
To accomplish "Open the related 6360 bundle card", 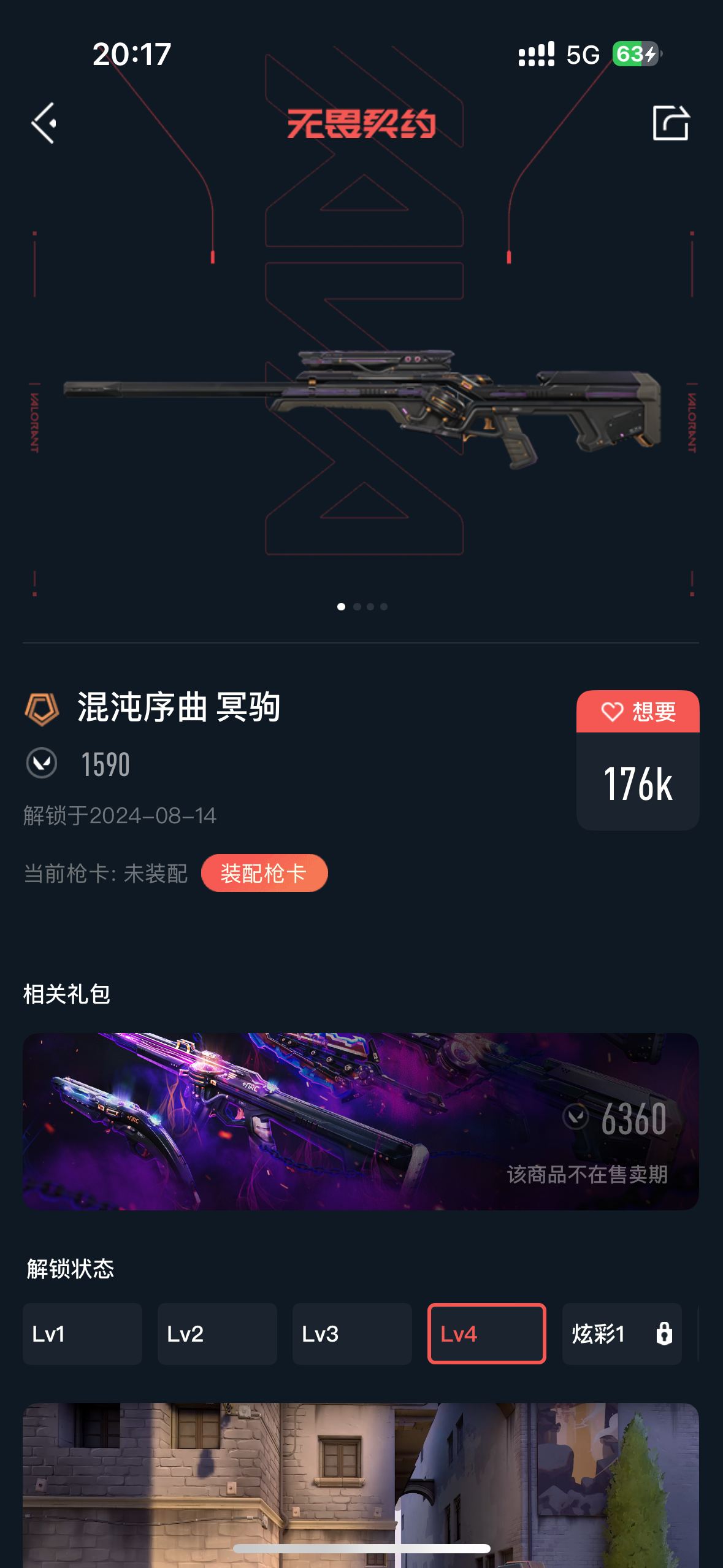I will click(361, 1121).
